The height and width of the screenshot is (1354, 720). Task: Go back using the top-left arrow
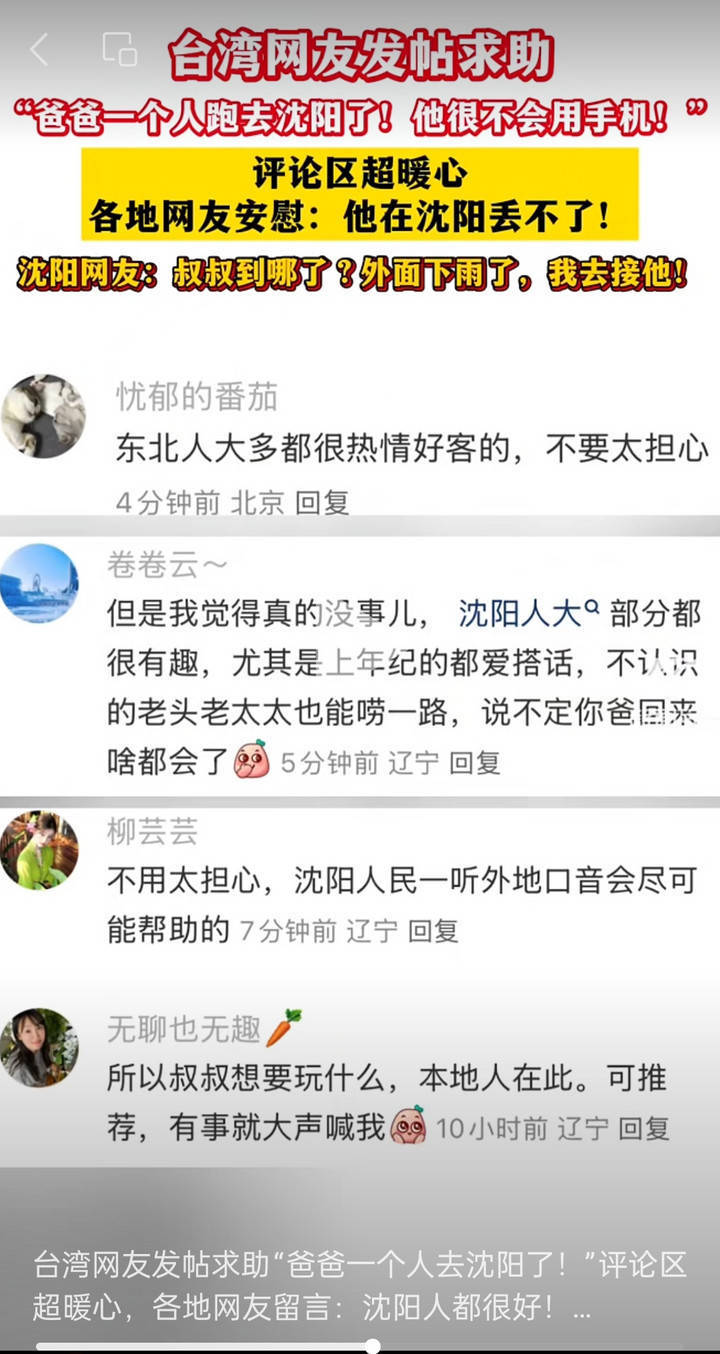click(x=39, y=49)
